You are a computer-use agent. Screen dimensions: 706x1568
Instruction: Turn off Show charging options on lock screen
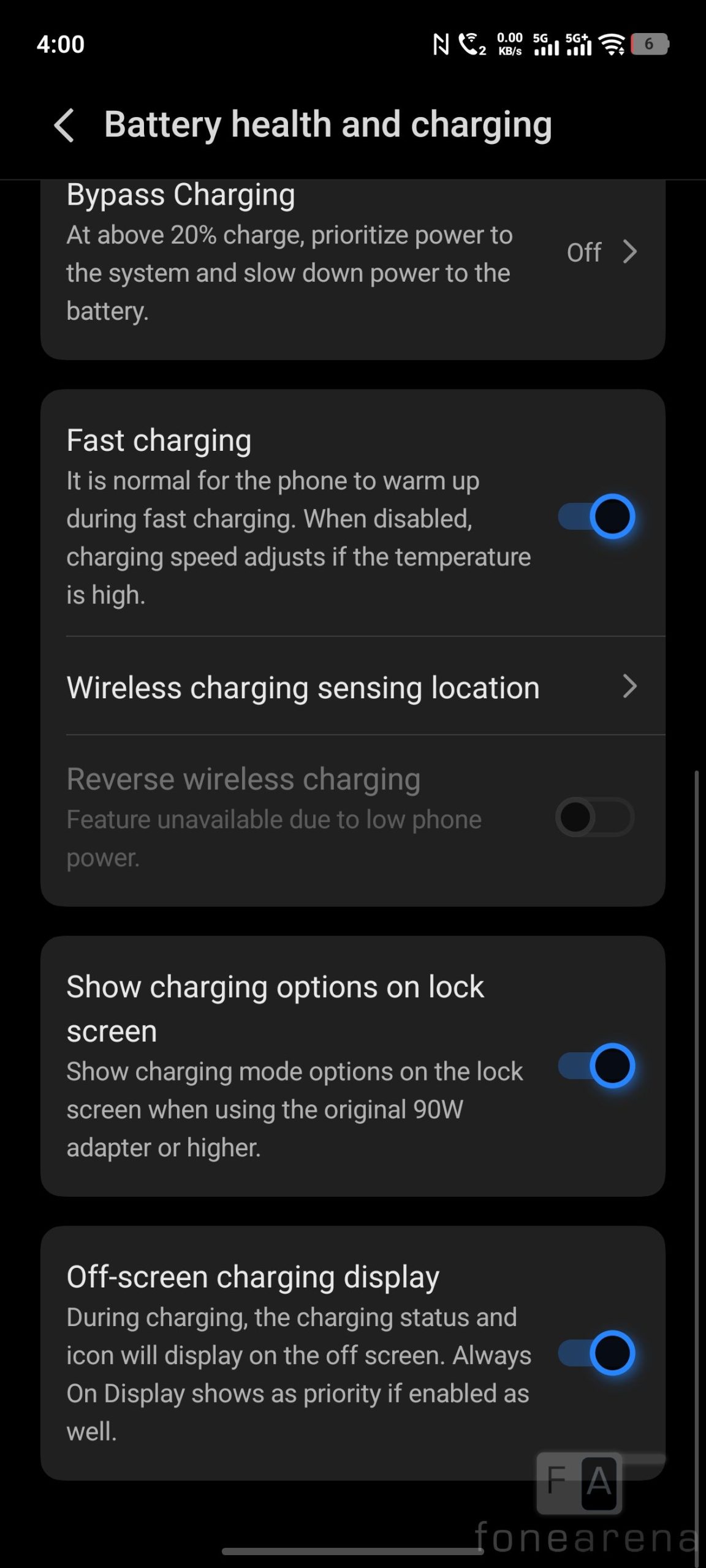[x=596, y=1066]
